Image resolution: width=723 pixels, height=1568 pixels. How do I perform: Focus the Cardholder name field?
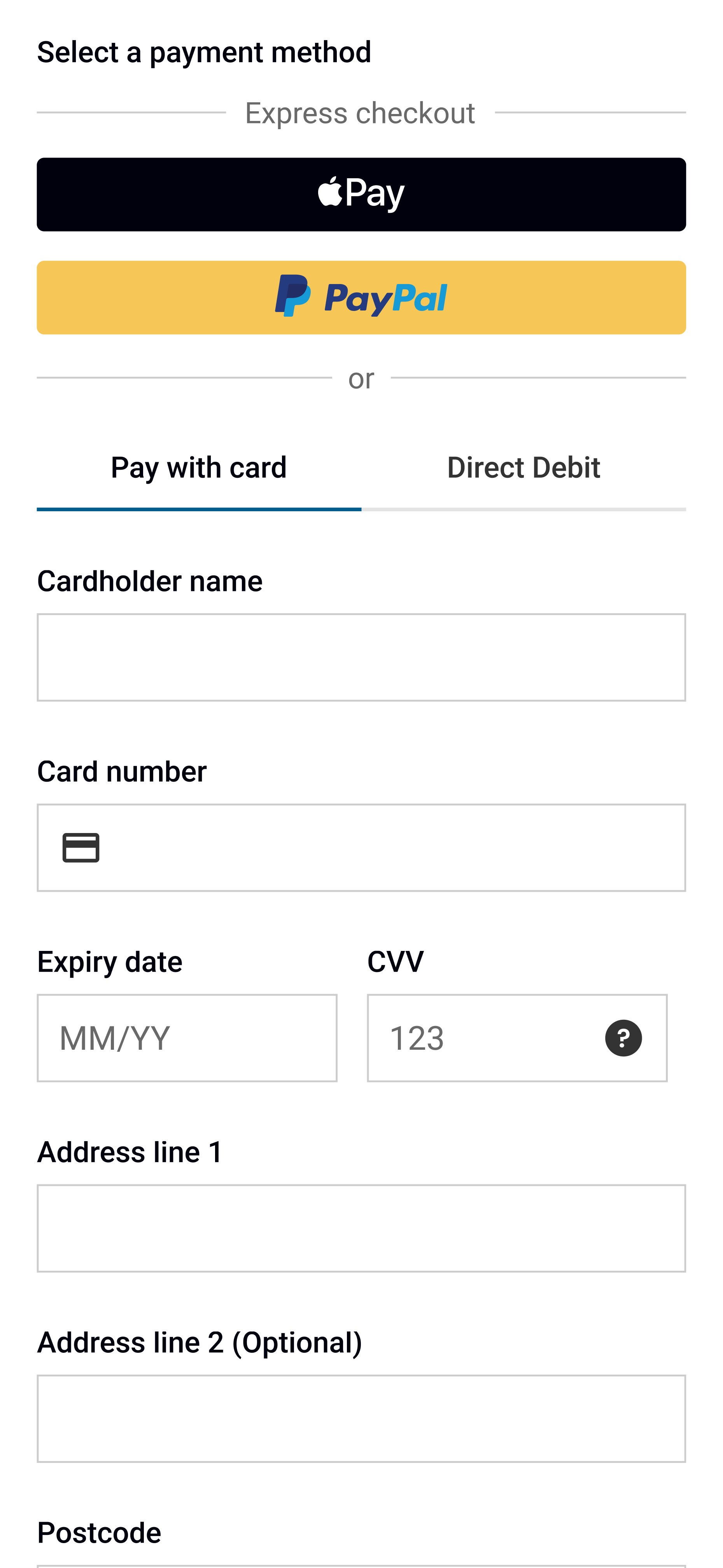(362, 658)
